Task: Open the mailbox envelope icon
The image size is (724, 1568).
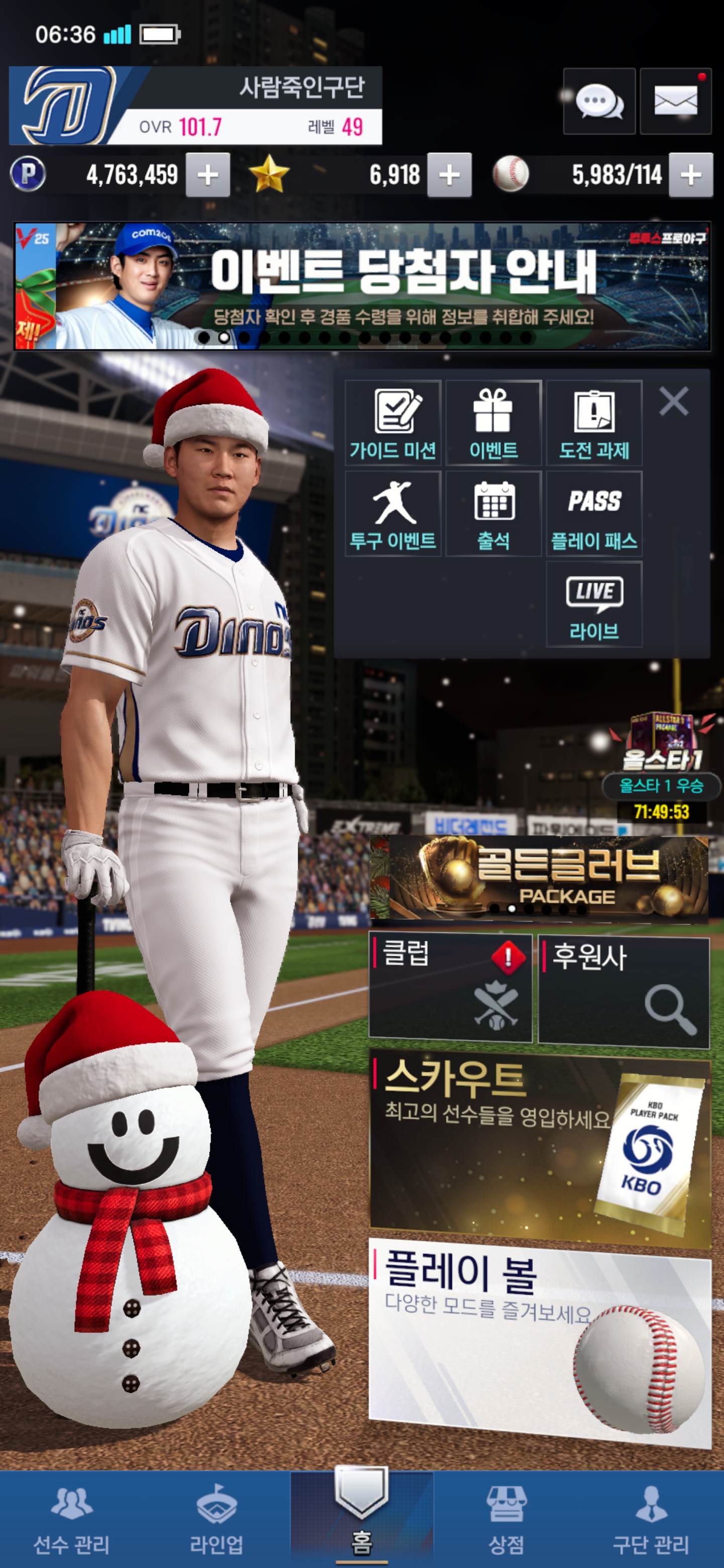Action: click(675, 102)
